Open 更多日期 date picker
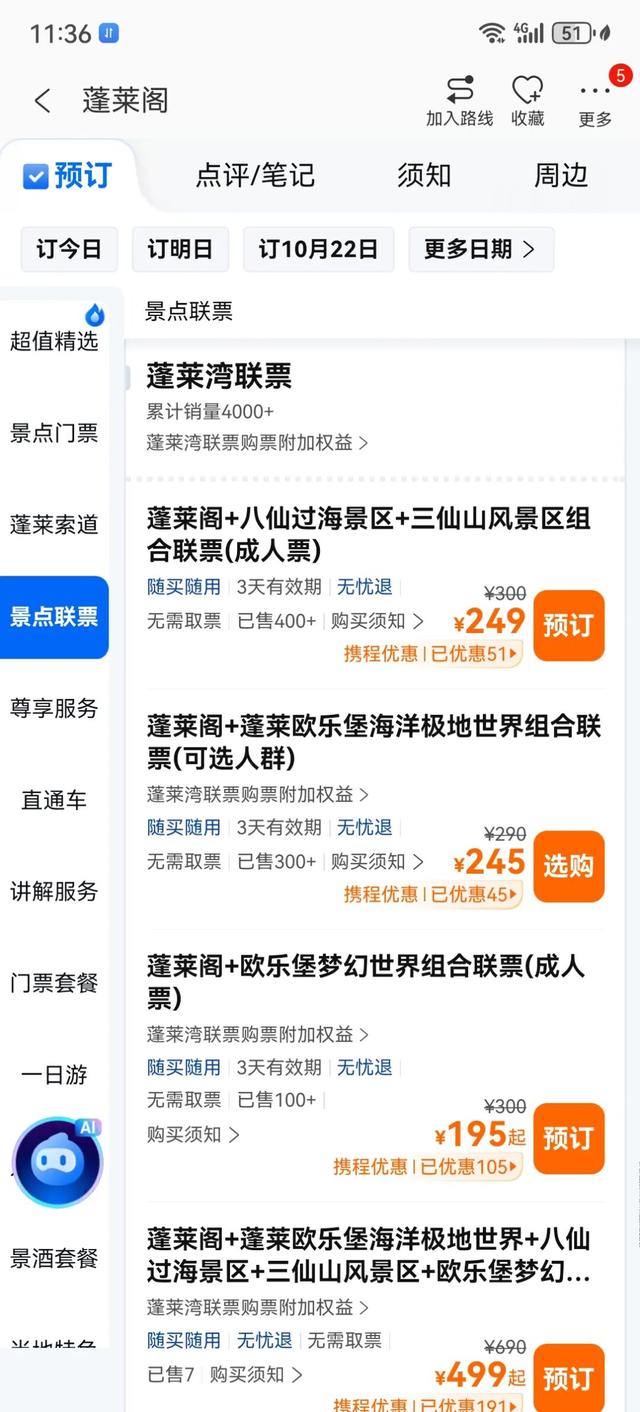640x1412 pixels. [480, 249]
